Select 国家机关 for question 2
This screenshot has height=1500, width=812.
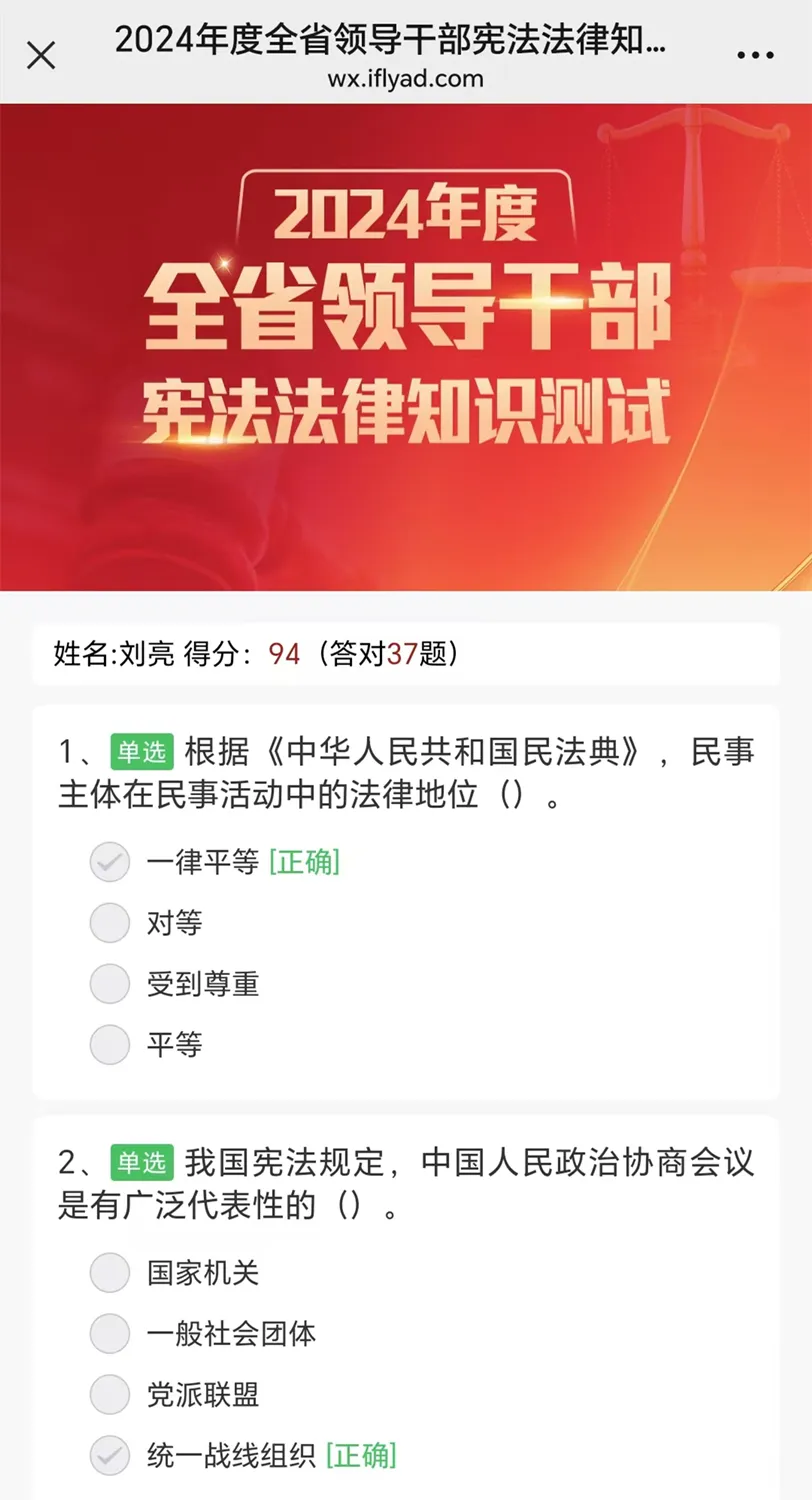[x=110, y=1273]
